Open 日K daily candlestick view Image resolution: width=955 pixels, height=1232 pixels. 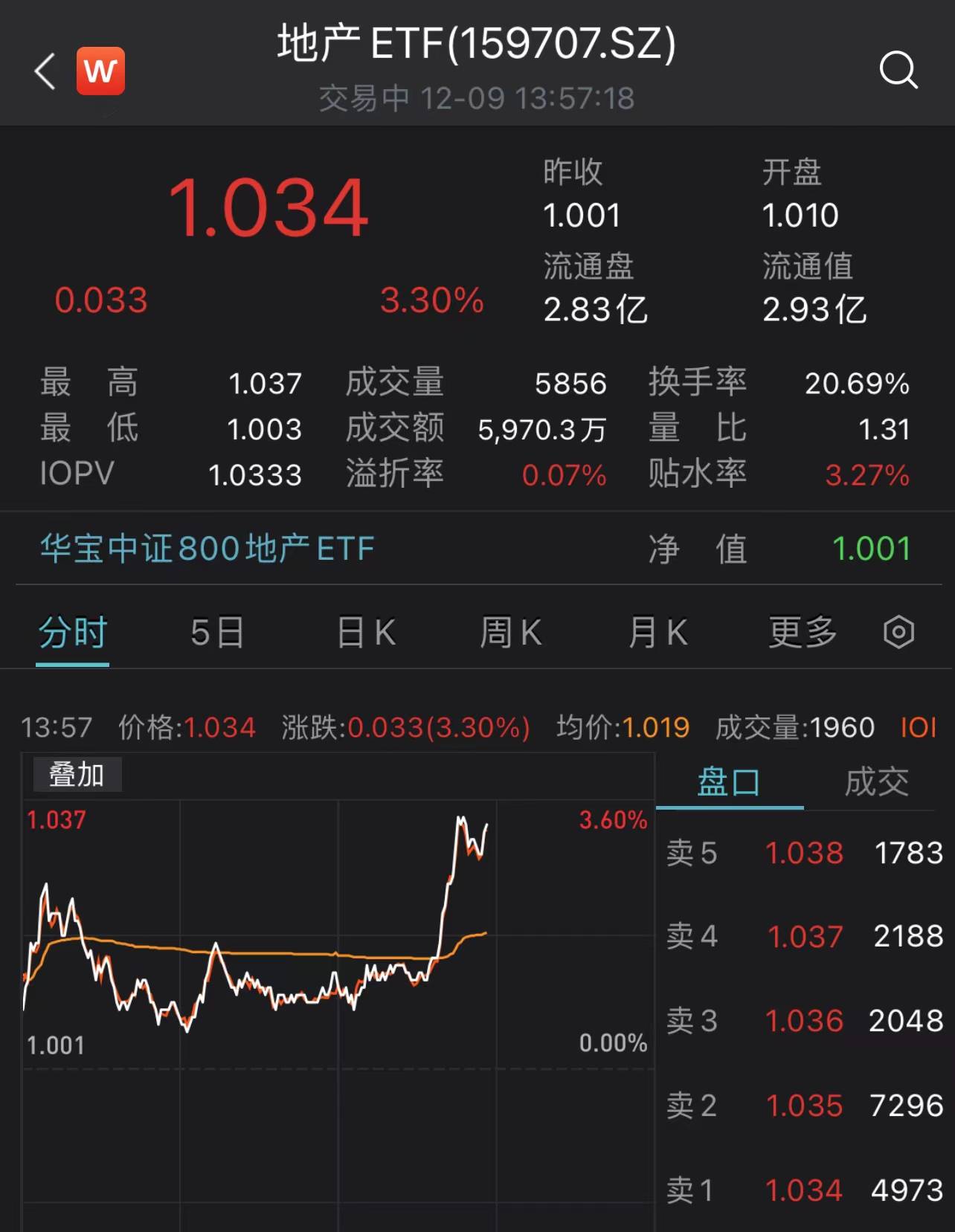364,631
